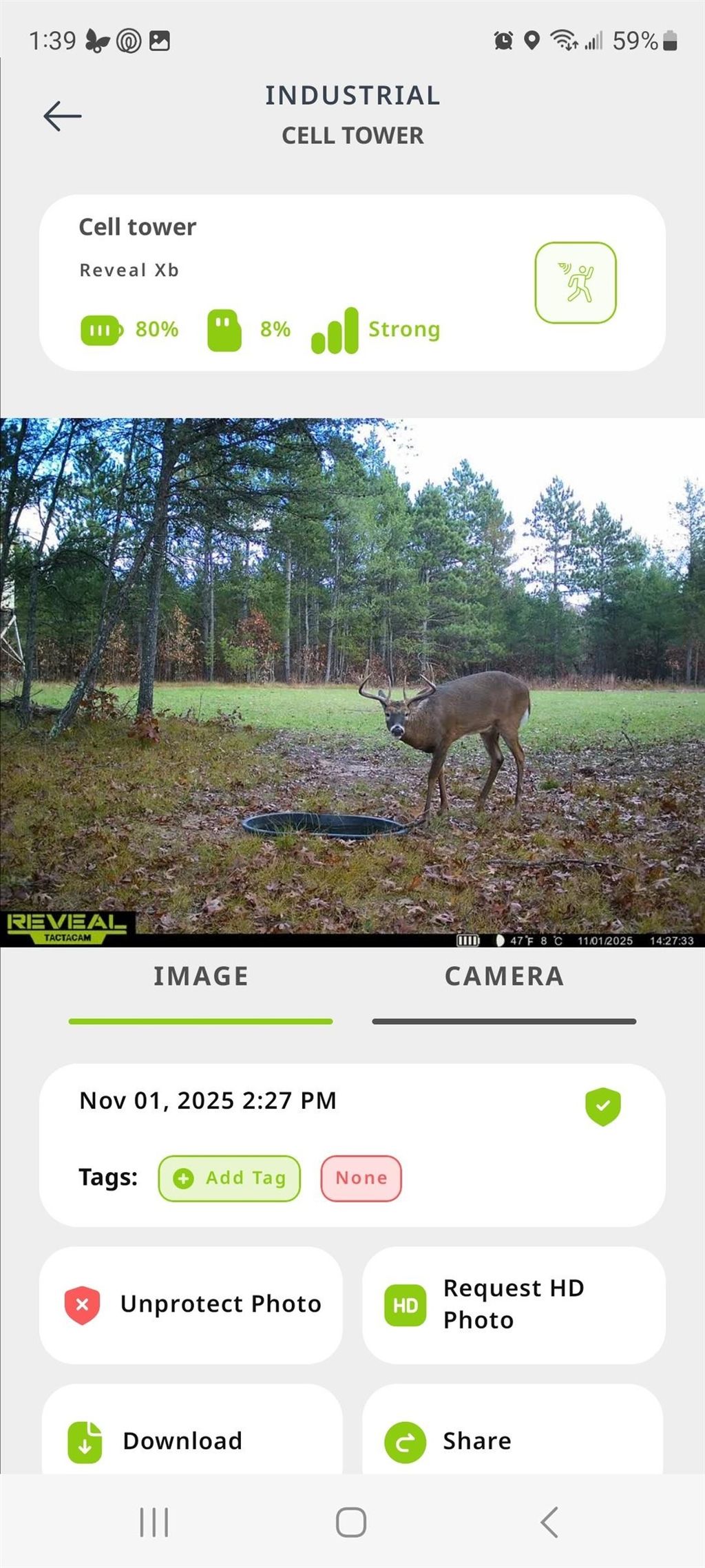This screenshot has height=1568, width=705.
Task: Download the photo
Action: [x=191, y=1439]
